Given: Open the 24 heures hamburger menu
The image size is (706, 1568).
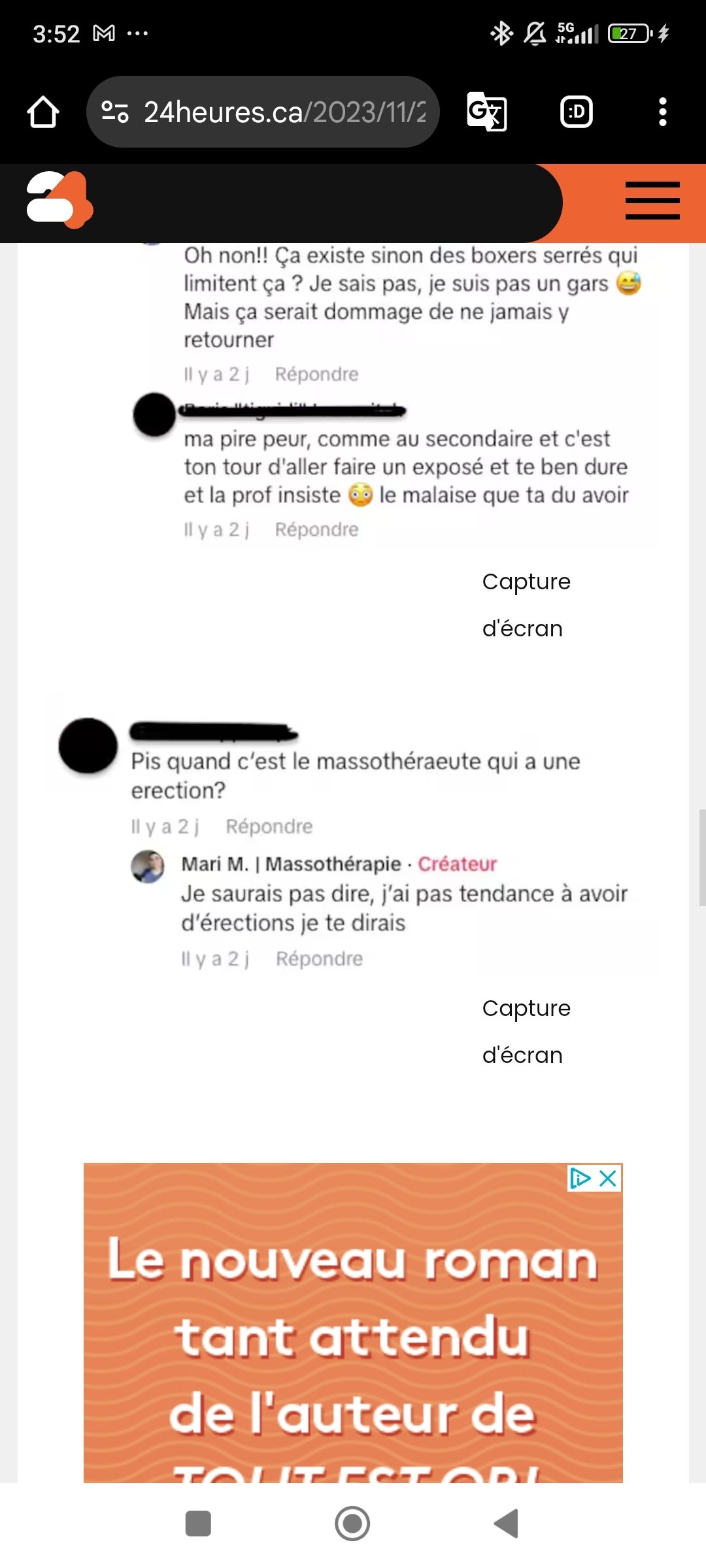Looking at the screenshot, I should [x=652, y=201].
